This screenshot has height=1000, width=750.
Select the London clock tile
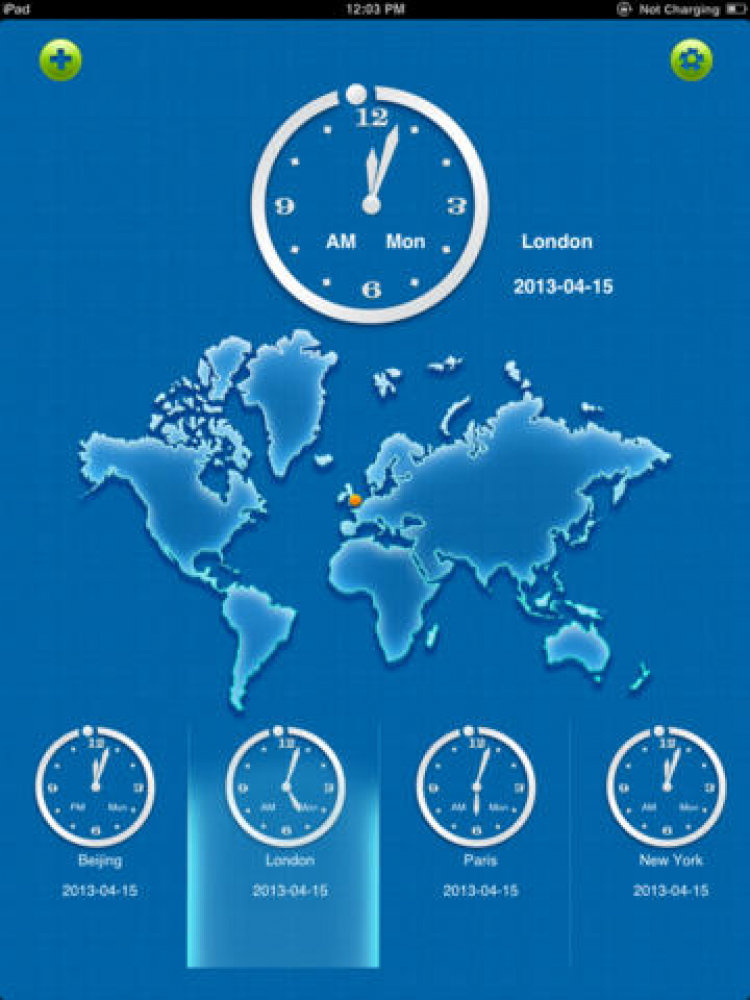(x=285, y=788)
